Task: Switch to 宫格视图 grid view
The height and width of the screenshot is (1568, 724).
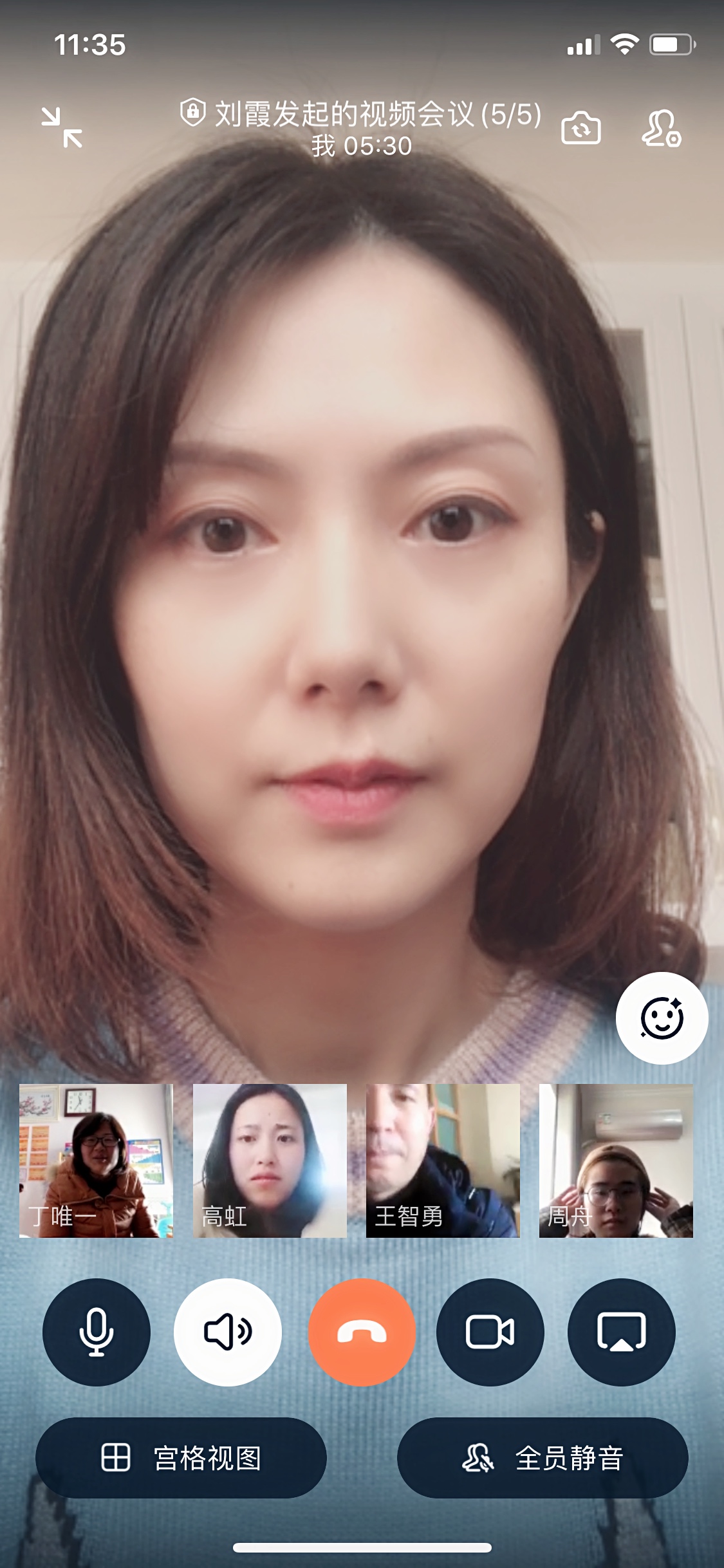Action: (181, 1458)
